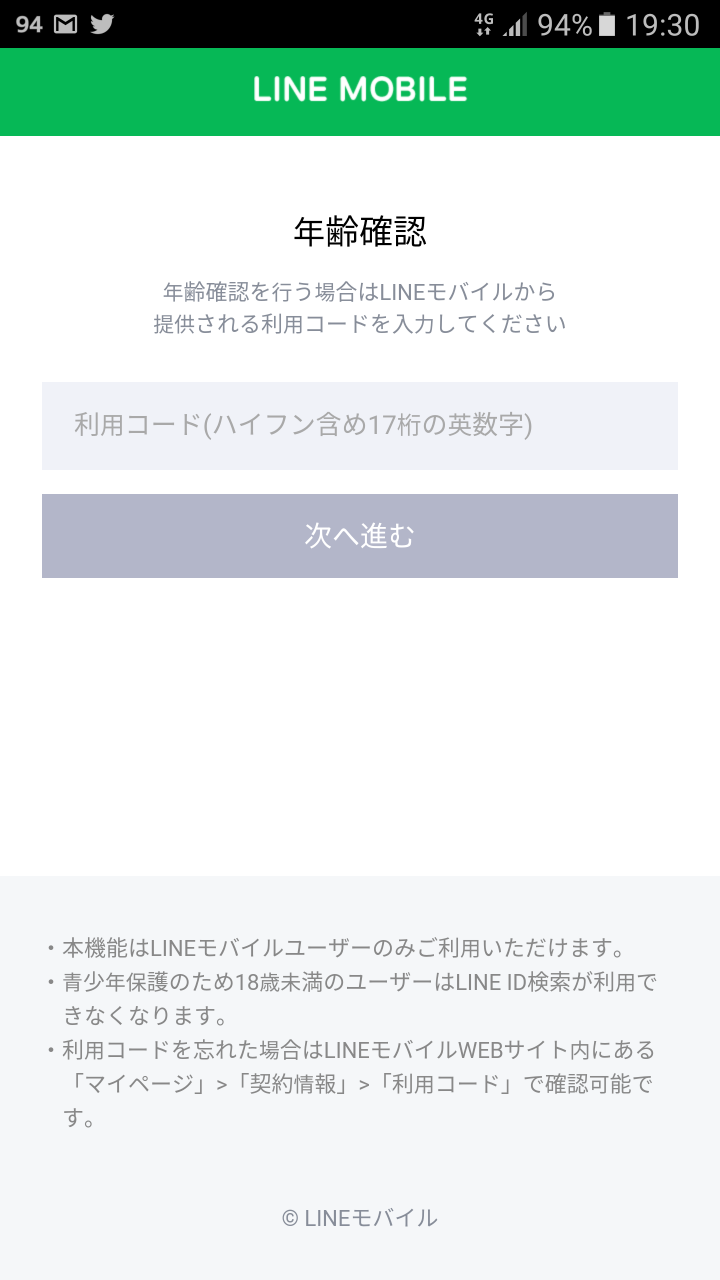Tap the 利用コード input field
720x1280 pixels.
click(x=360, y=426)
